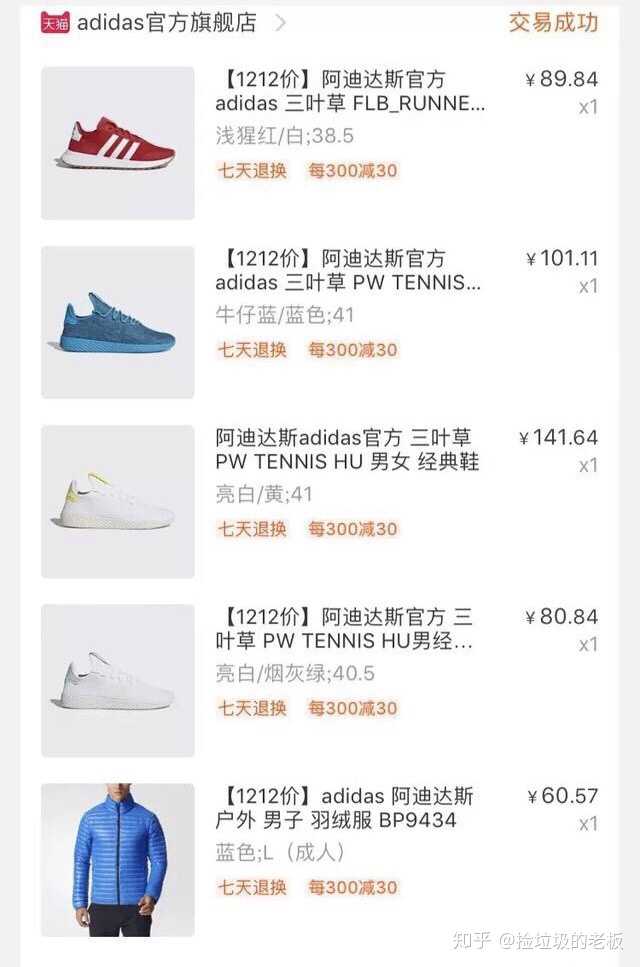The height and width of the screenshot is (967, 640).
Task: View the PW TENNIS 牛仔蓝/蓝色 shoe item
Action: click(348, 270)
